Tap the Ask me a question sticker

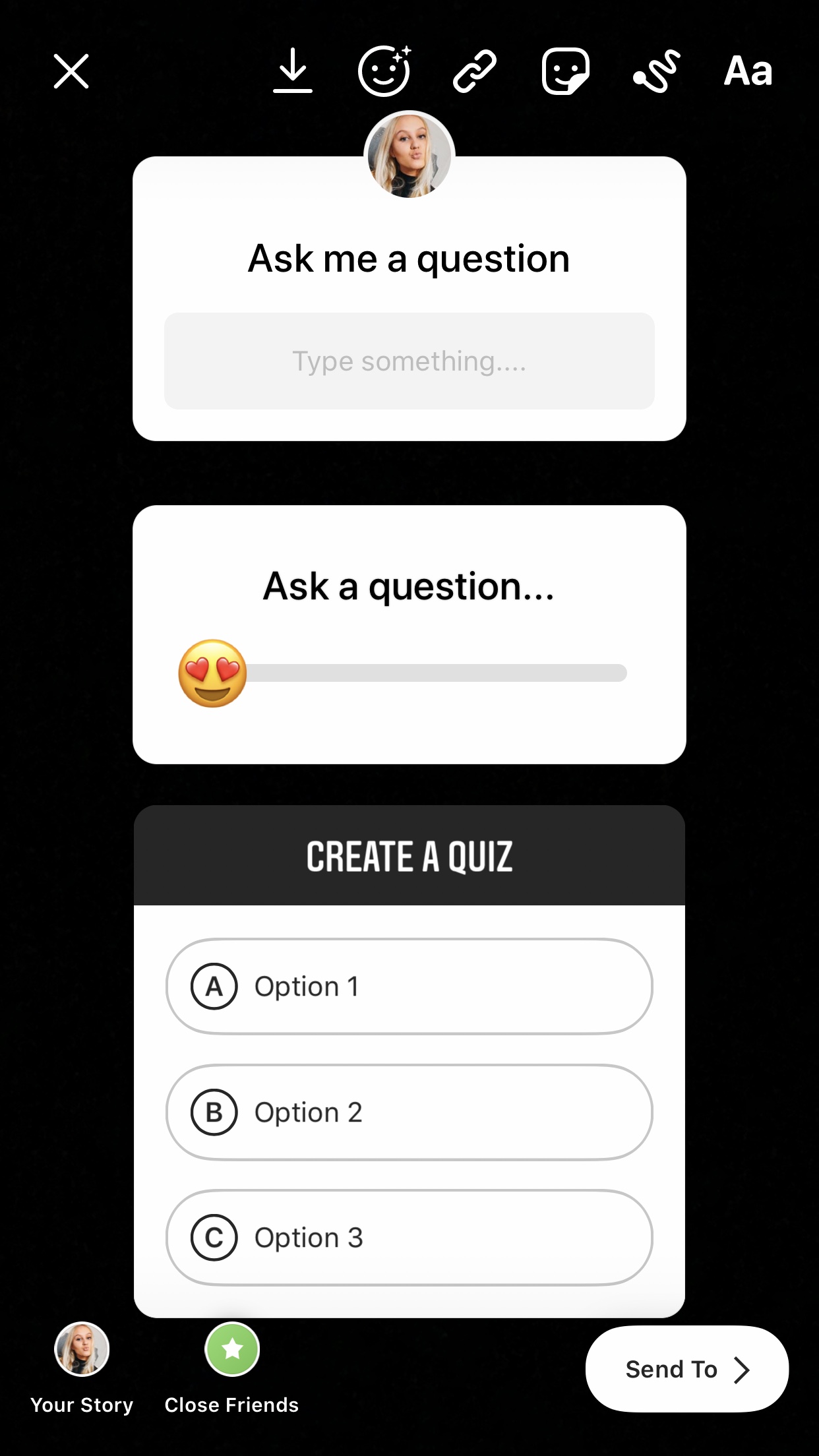tap(409, 299)
